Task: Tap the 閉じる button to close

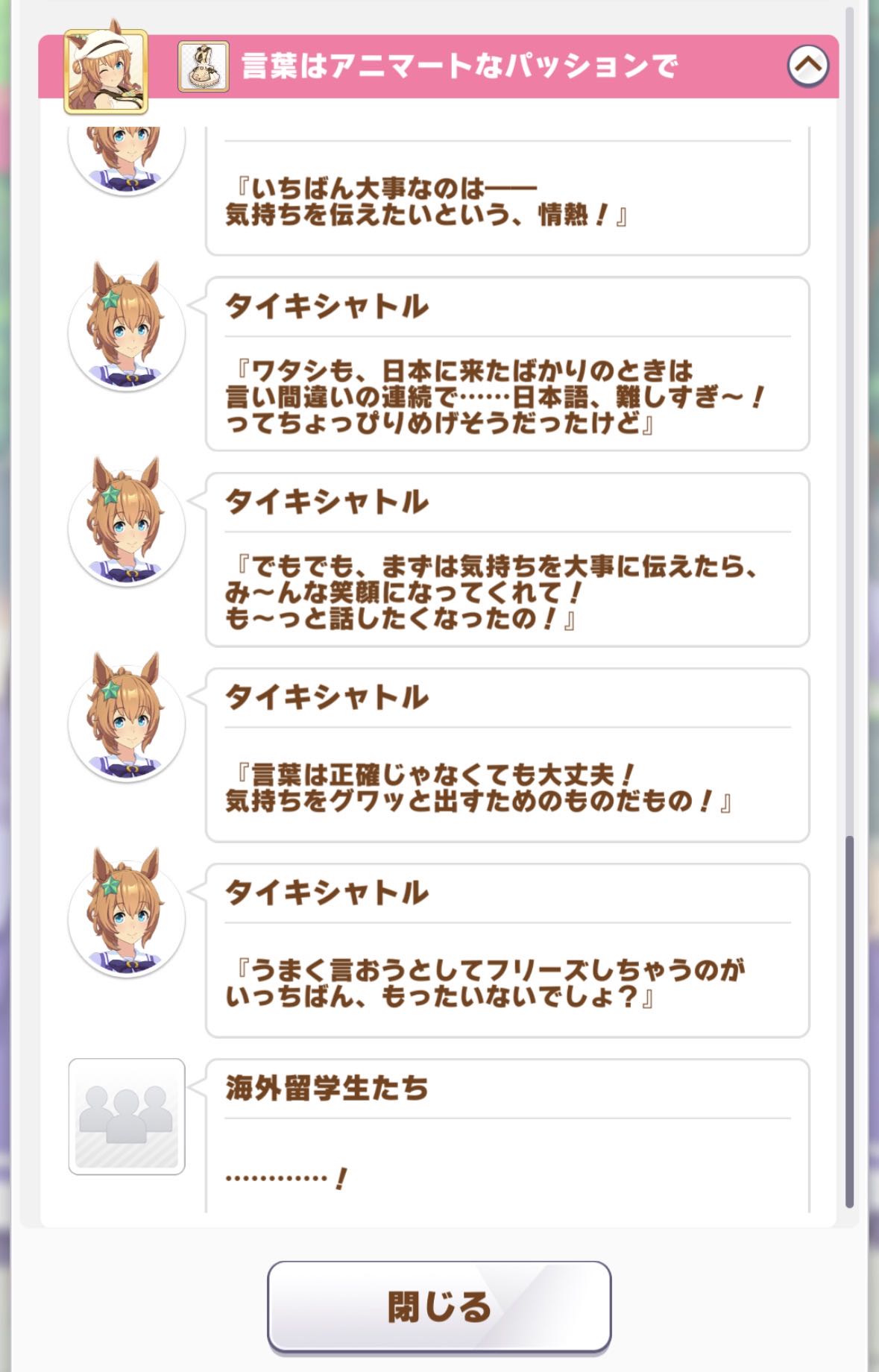Action: point(439,1306)
